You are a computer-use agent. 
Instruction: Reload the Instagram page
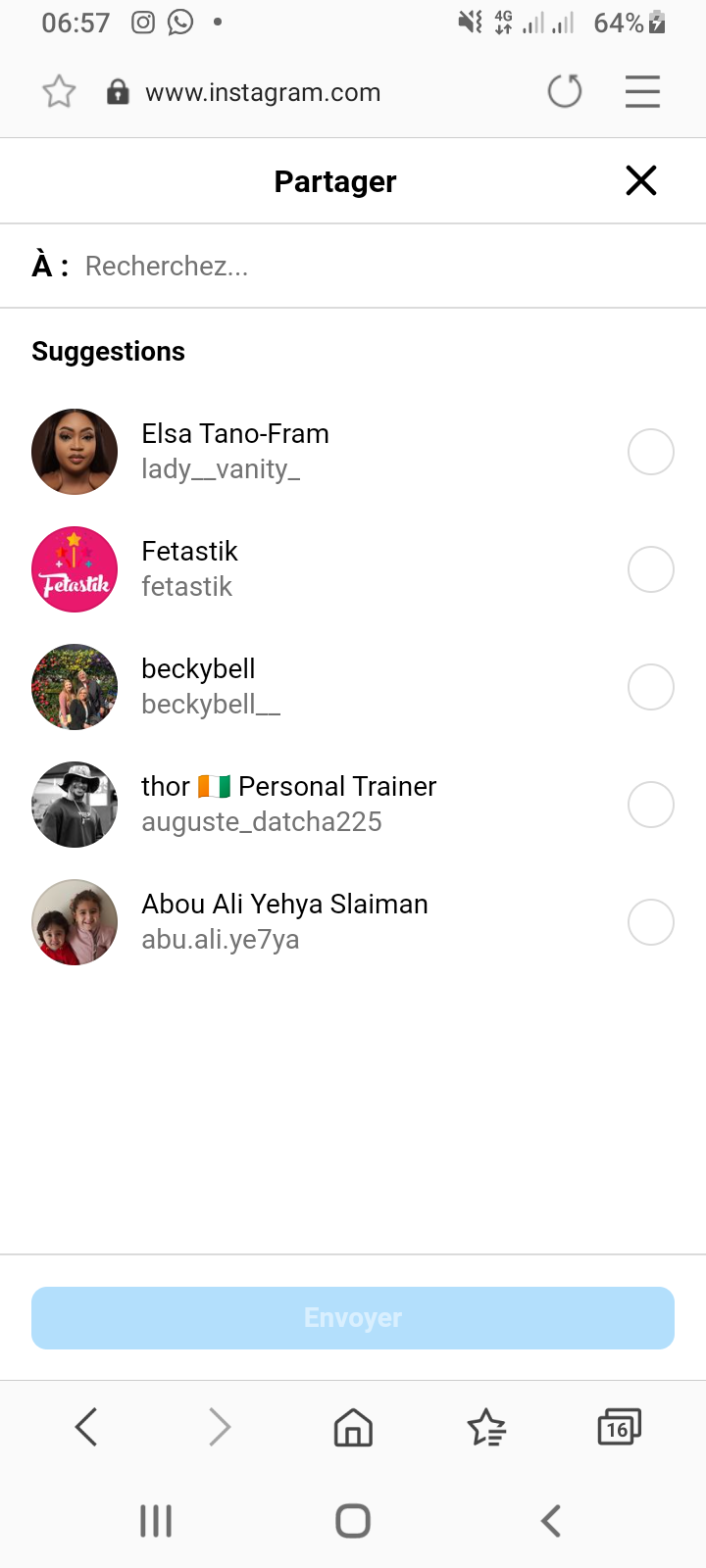point(565,92)
